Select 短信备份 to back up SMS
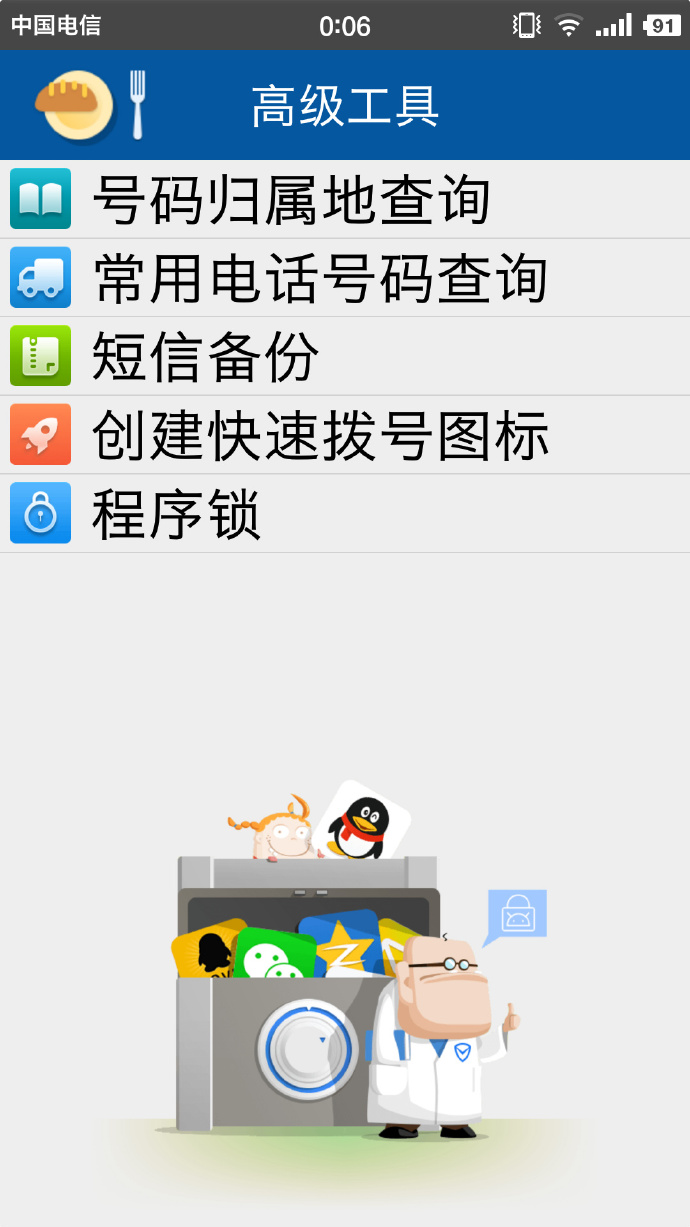The width and height of the screenshot is (690, 1227). click(345, 356)
